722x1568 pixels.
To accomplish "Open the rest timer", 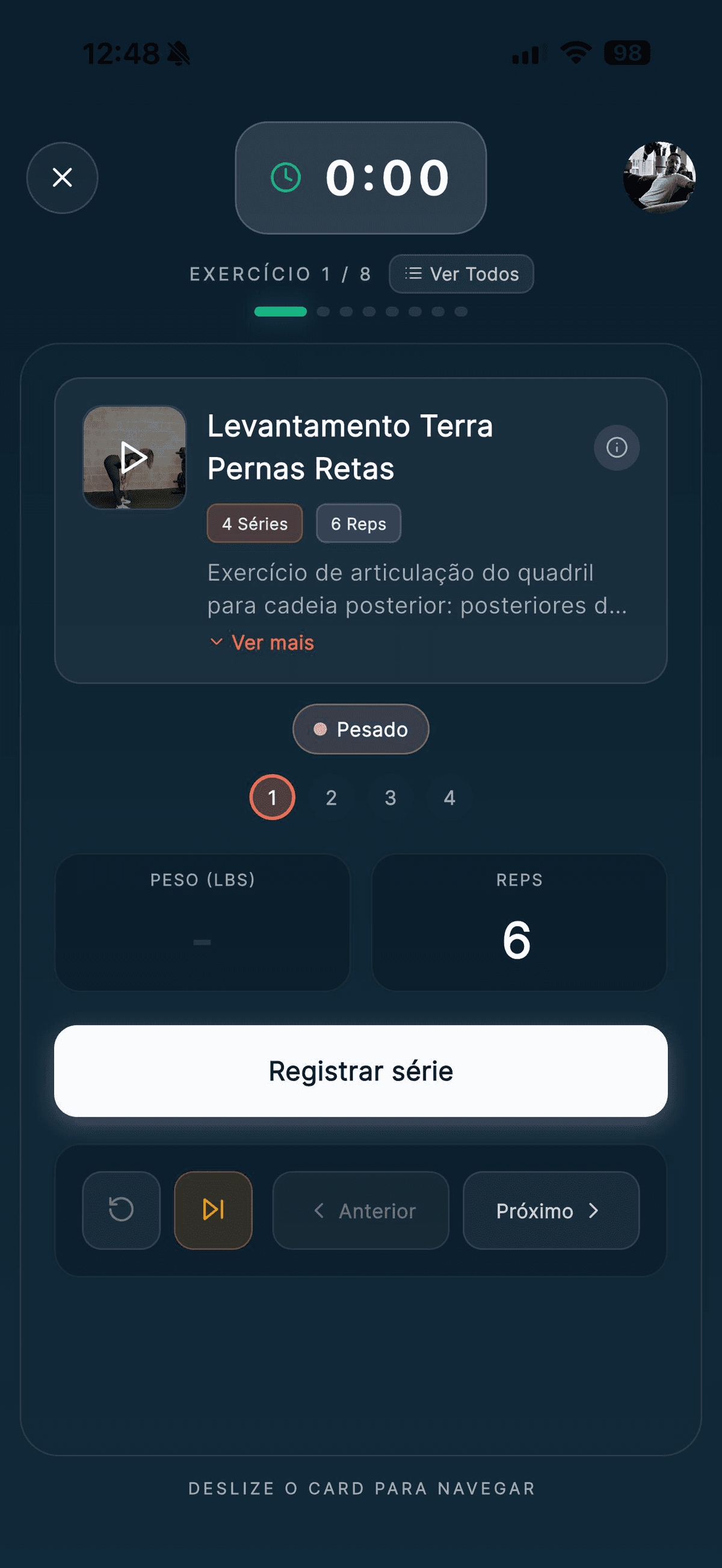I will (x=360, y=178).
